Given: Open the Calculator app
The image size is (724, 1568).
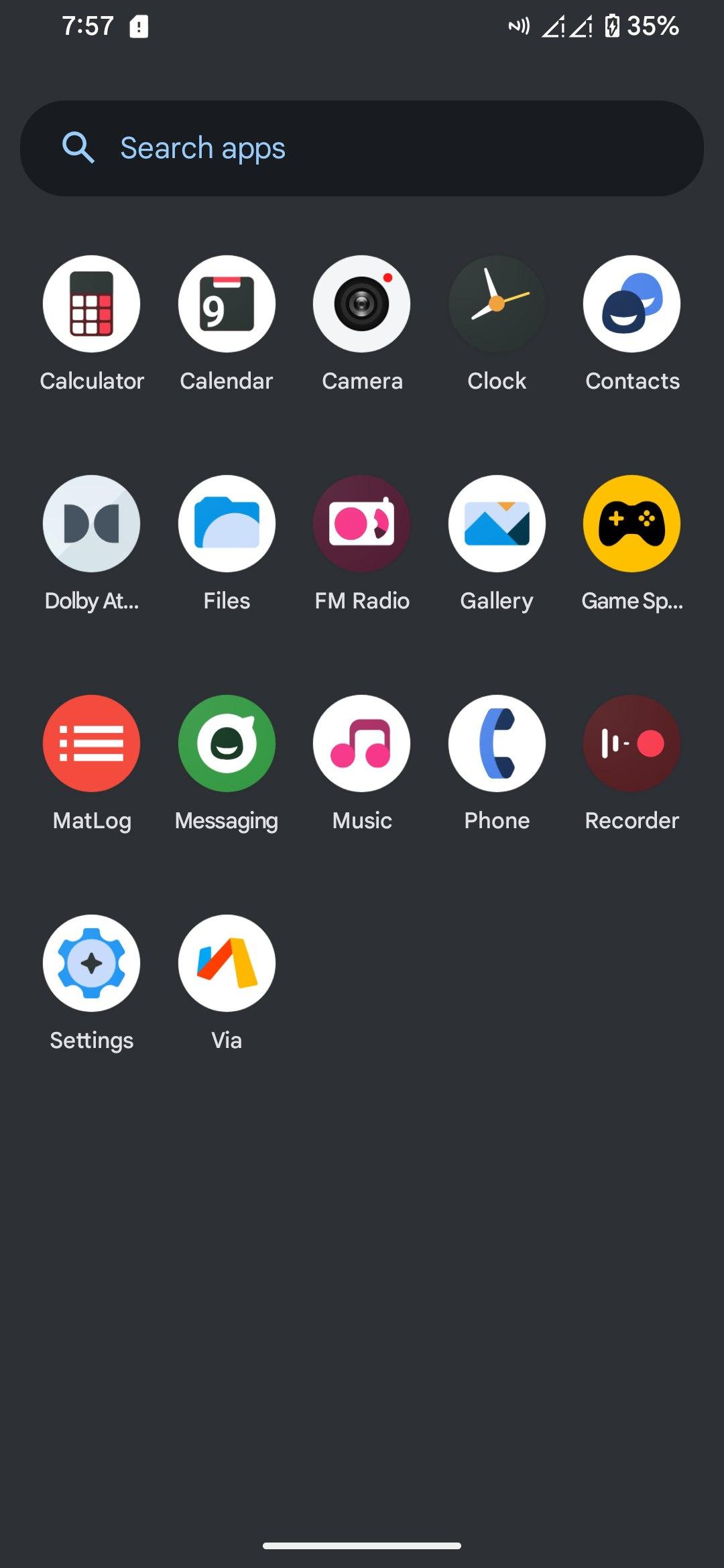Looking at the screenshot, I should (x=92, y=304).
